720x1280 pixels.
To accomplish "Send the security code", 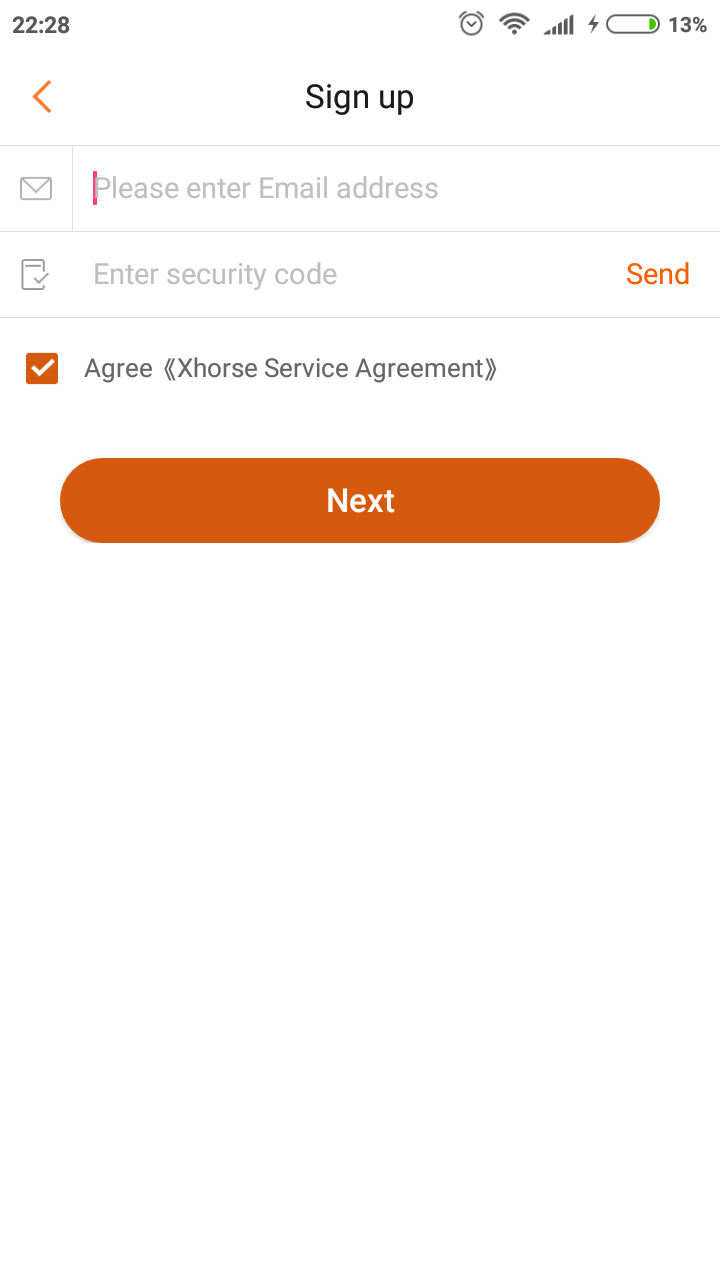I will 657,274.
